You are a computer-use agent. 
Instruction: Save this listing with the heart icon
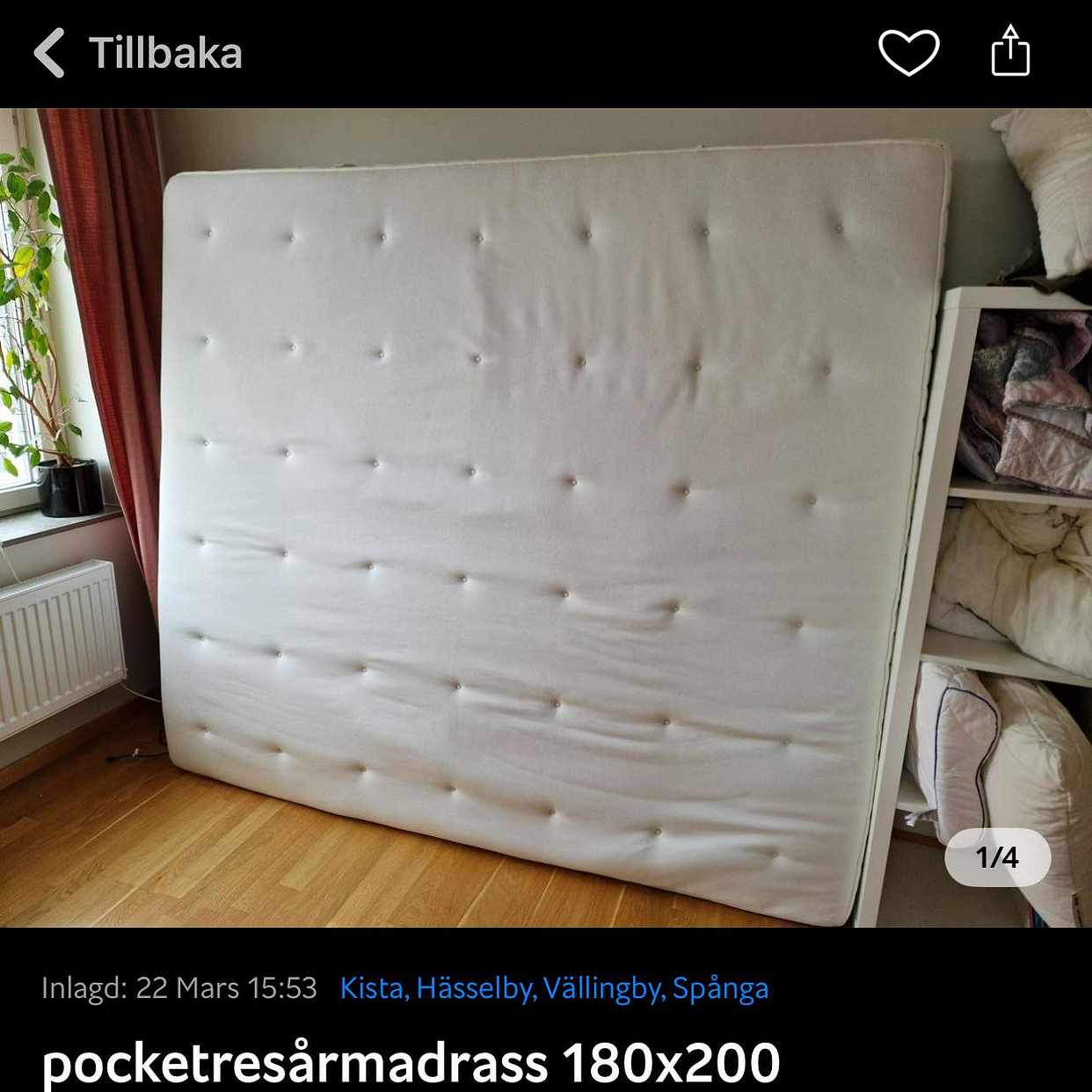coord(909,53)
